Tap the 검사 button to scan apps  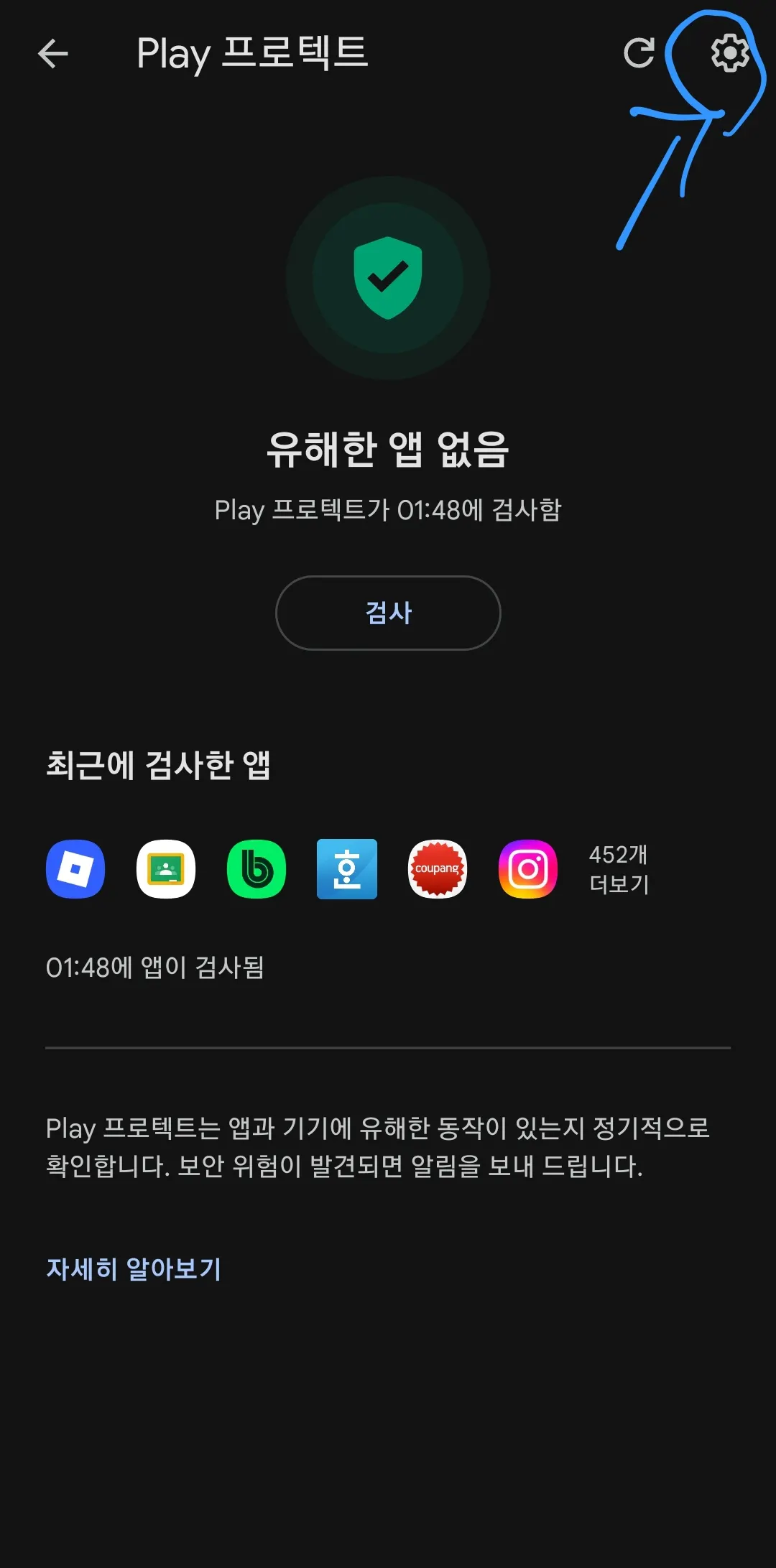(388, 613)
